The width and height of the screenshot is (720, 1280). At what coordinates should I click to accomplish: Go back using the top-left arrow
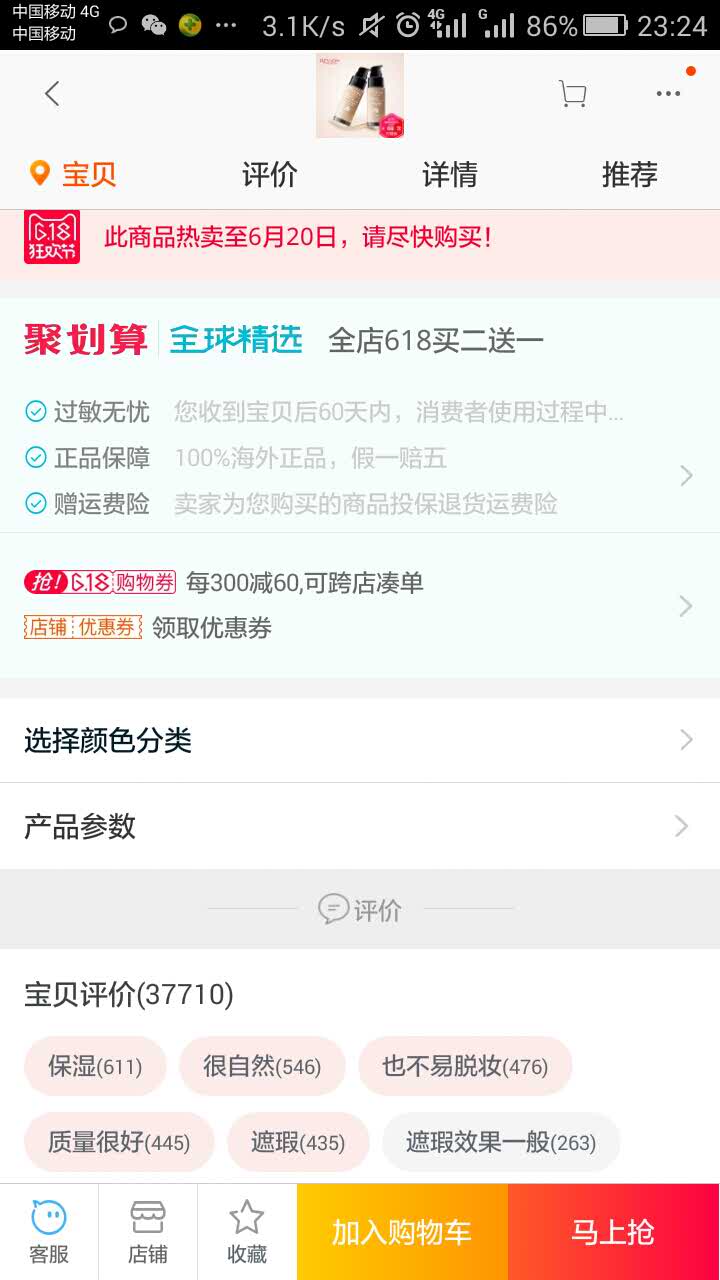pyautogui.click(x=52, y=94)
